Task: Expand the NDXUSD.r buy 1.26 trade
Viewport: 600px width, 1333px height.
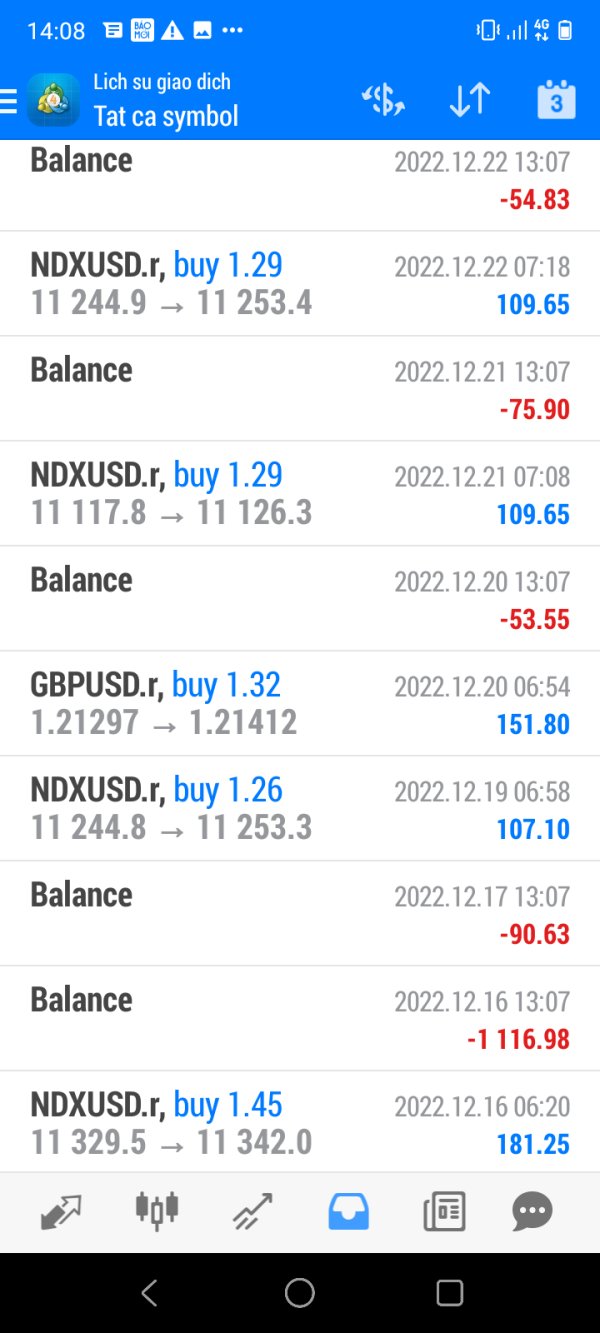Action: [x=300, y=808]
